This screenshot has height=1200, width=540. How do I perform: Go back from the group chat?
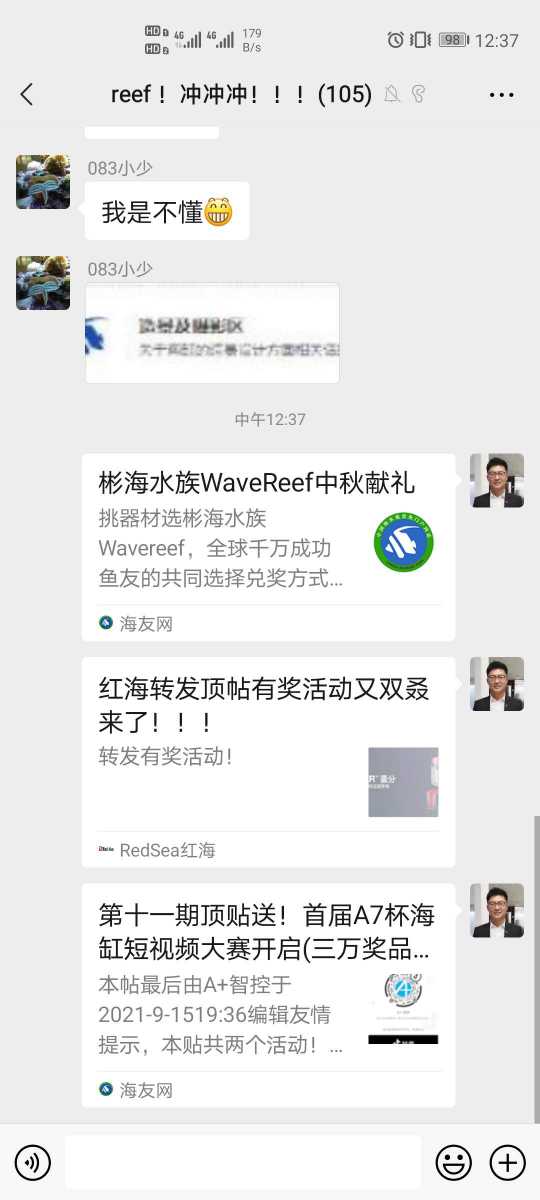pos(27,95)
